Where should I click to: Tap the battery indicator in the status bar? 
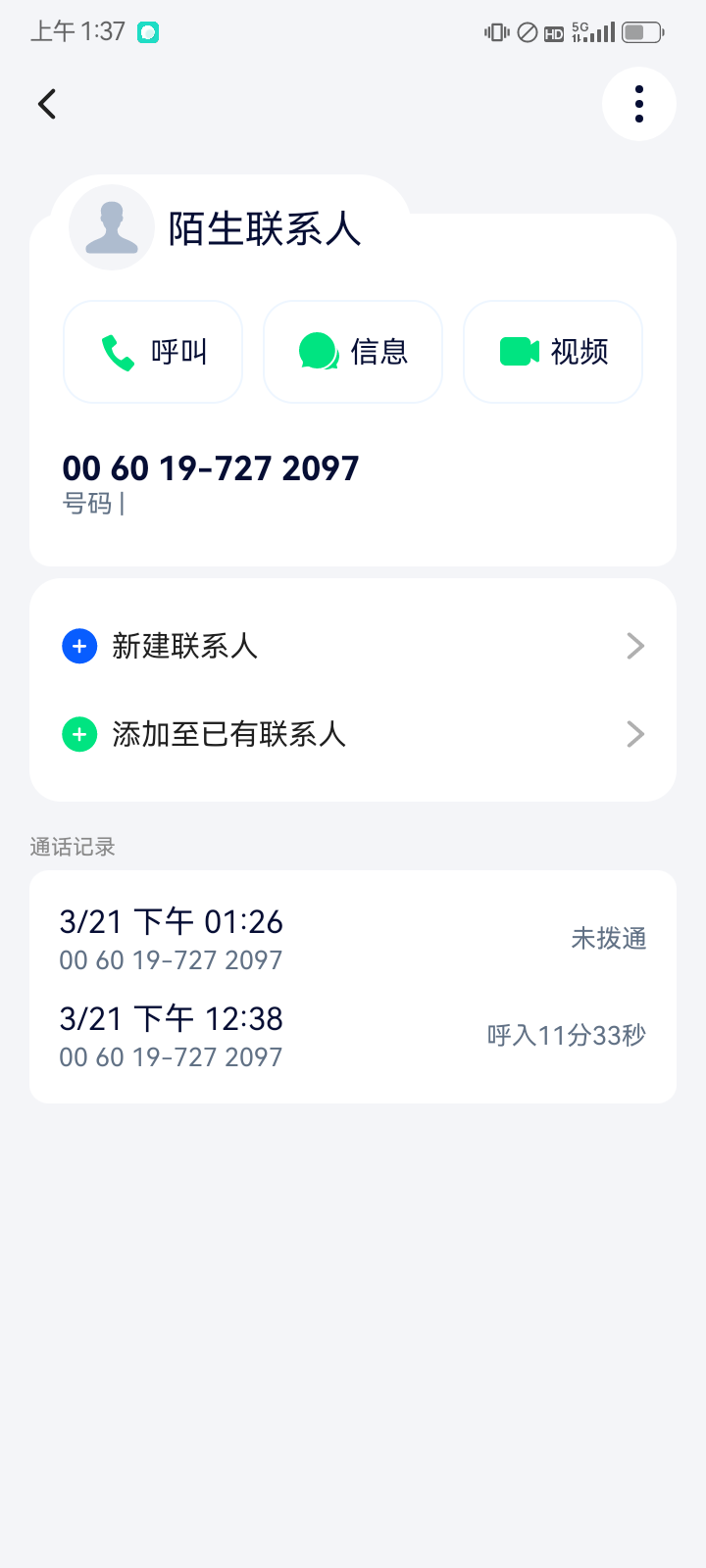(x=642, y=31)
